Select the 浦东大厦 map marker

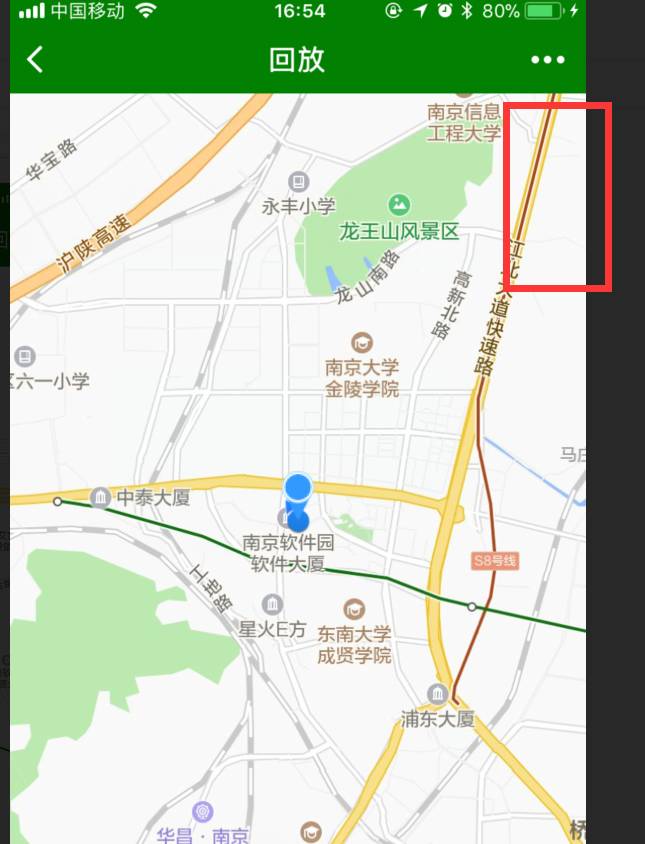coord(437,694)
